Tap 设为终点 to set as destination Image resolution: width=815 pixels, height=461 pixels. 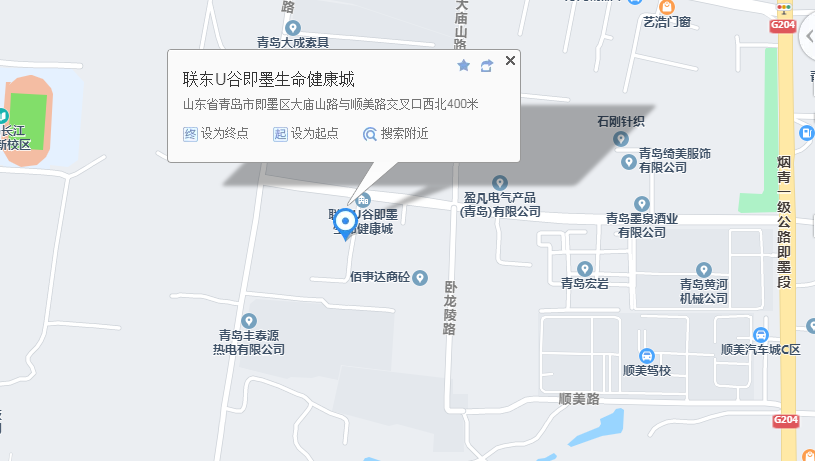(x=215, y=133)
